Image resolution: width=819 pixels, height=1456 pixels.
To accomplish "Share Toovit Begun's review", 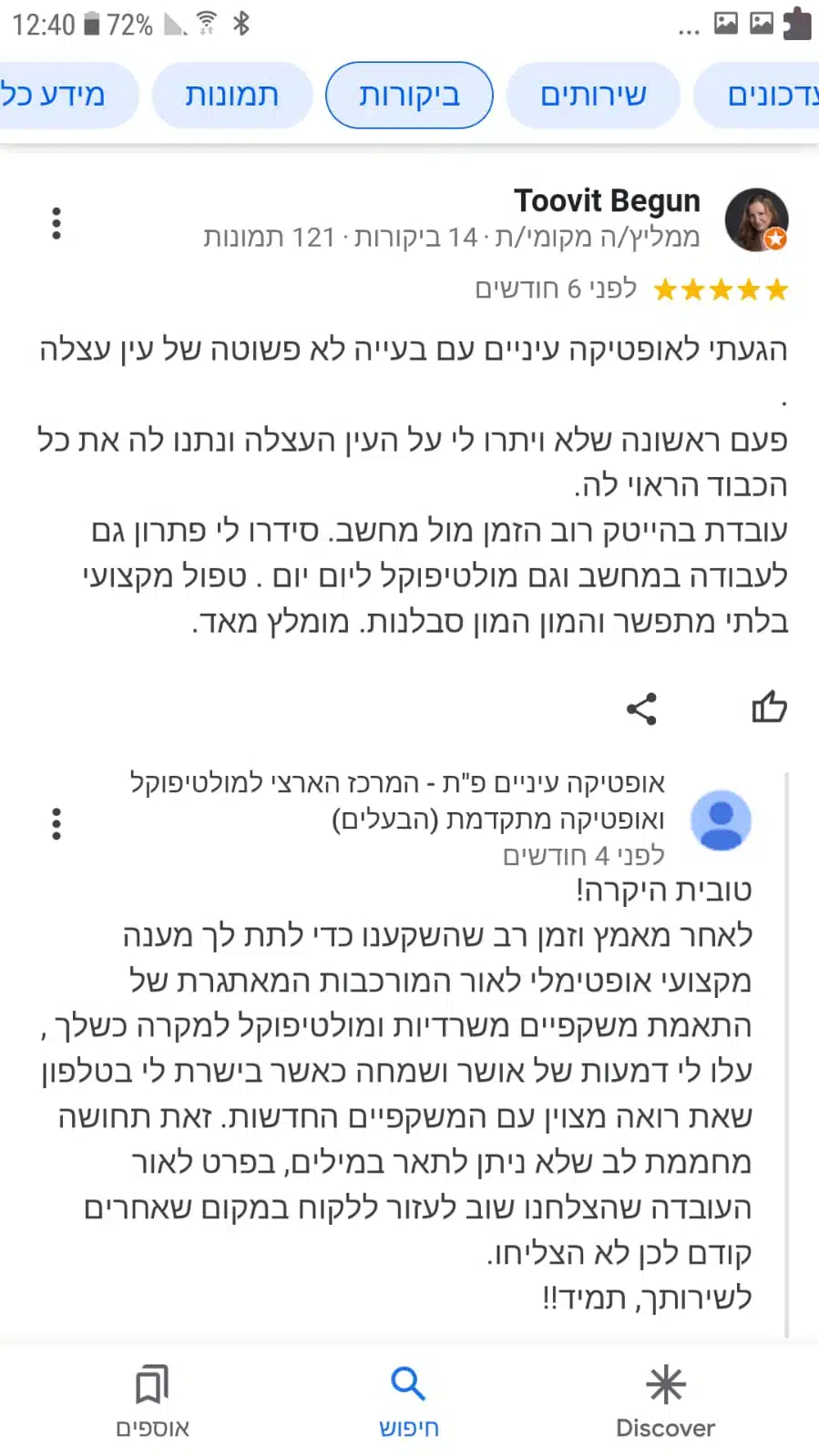I will [x=641, y=708].
